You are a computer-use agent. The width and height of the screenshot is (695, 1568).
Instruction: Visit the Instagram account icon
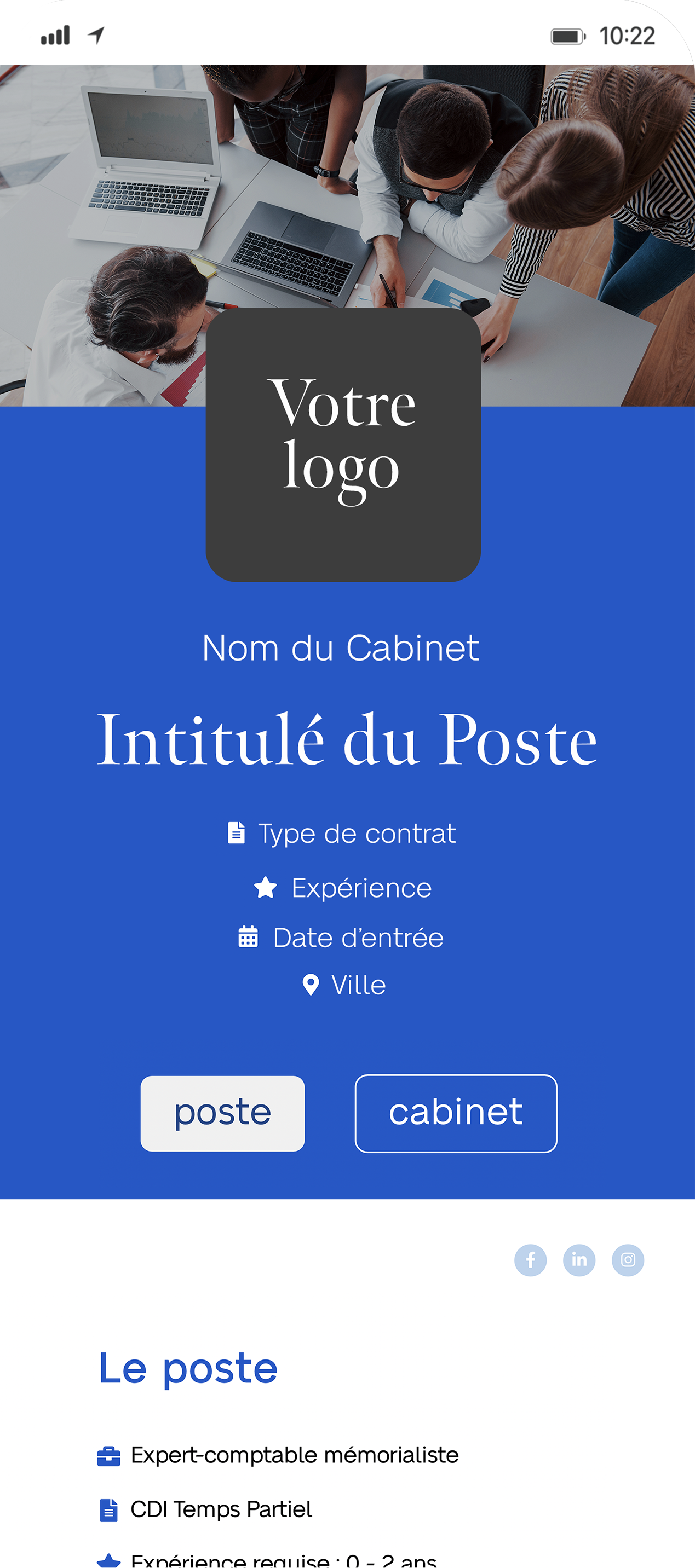[x=628, y=1260]
